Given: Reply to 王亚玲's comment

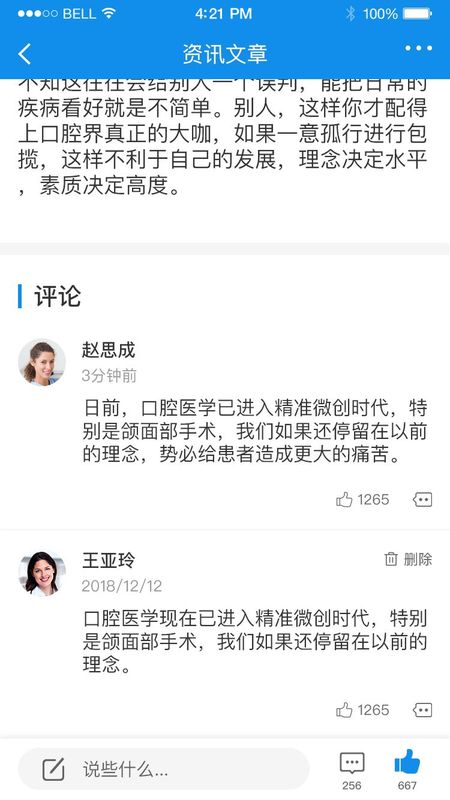Looking at the screenshot, I should pos(422,710).
